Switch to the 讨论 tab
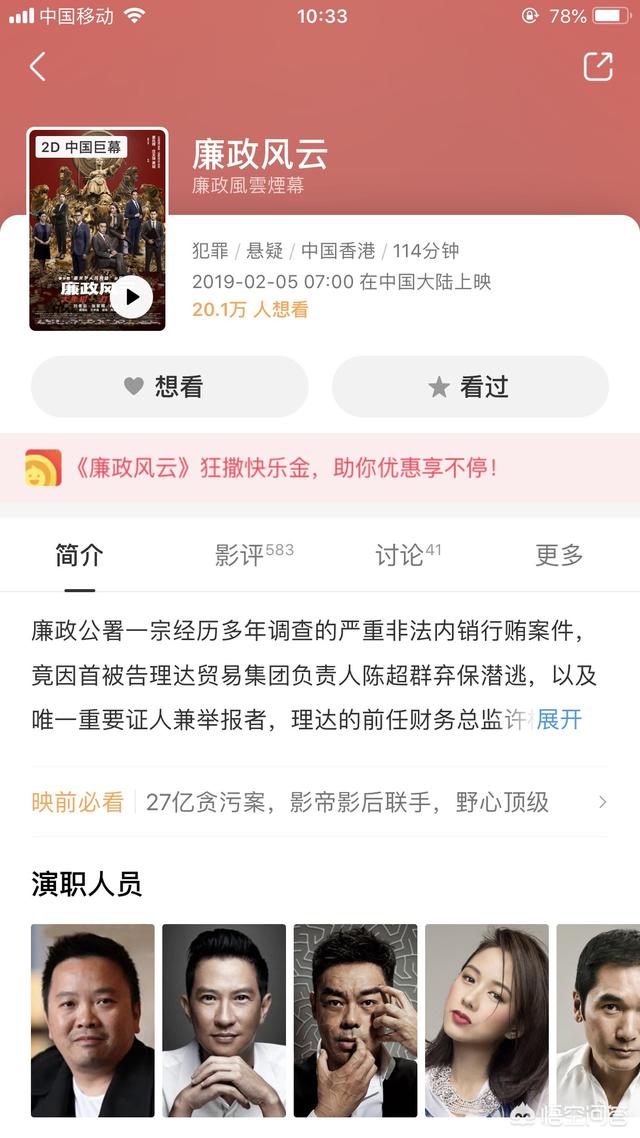640x1138 pixels. 407,555
